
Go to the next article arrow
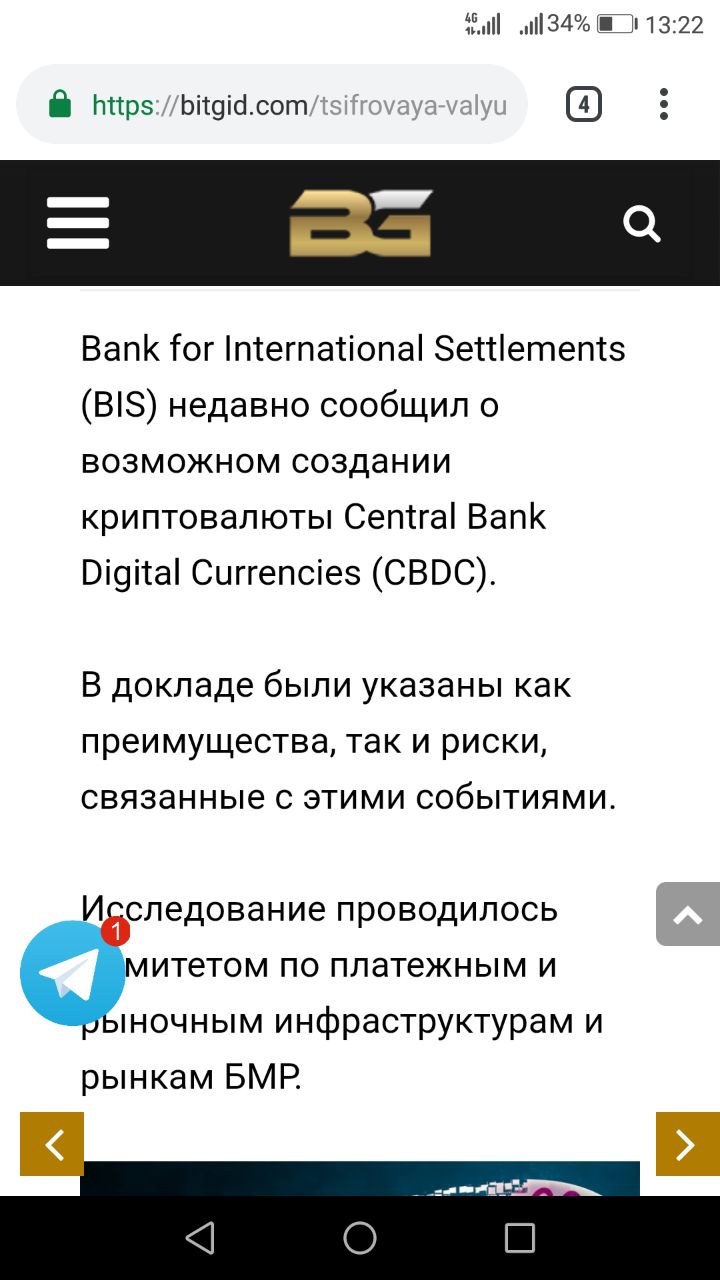pyautogui.click(x=688, y=1144)
